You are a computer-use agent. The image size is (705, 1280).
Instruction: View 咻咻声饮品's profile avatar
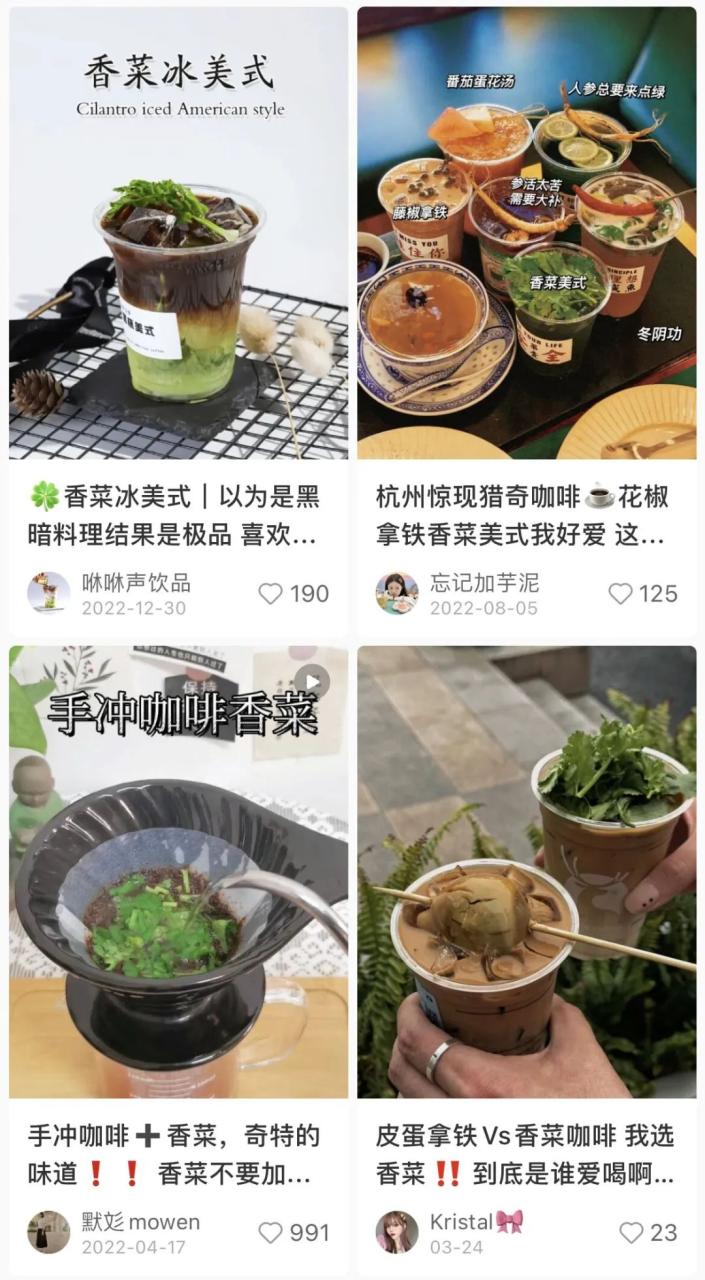48,593
